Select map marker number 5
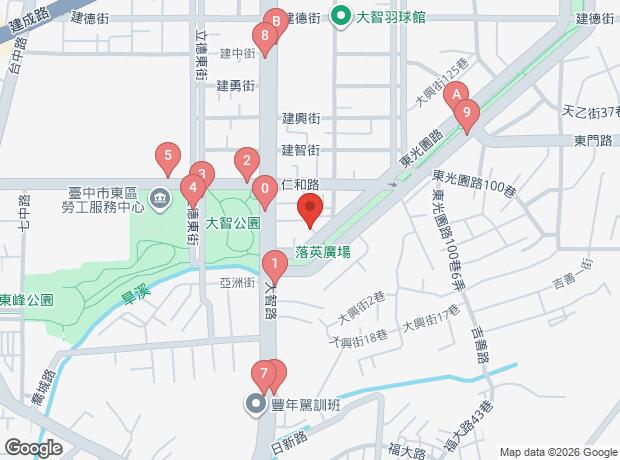This screenshot has width=620, height=460. tap(168, 155)
